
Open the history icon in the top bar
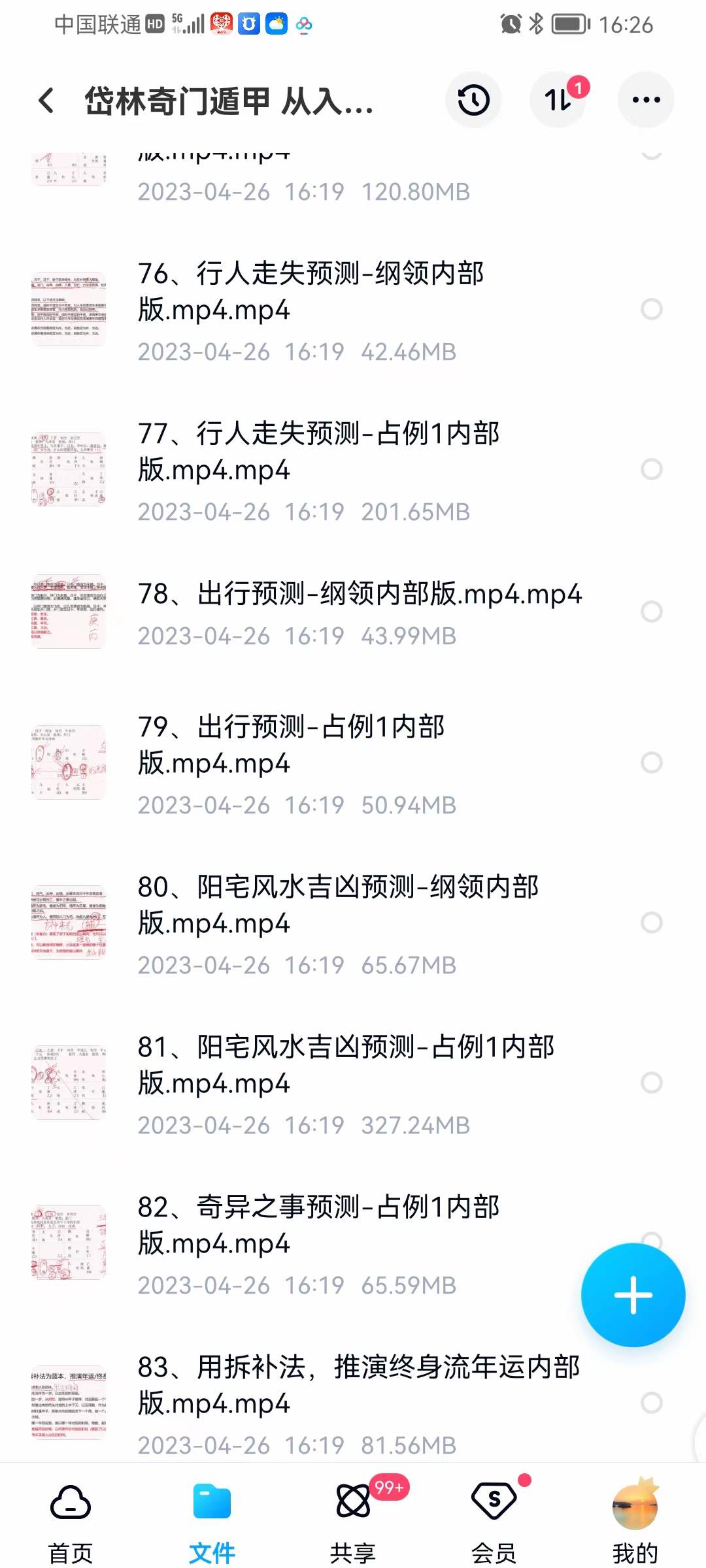tap(473, 99)
